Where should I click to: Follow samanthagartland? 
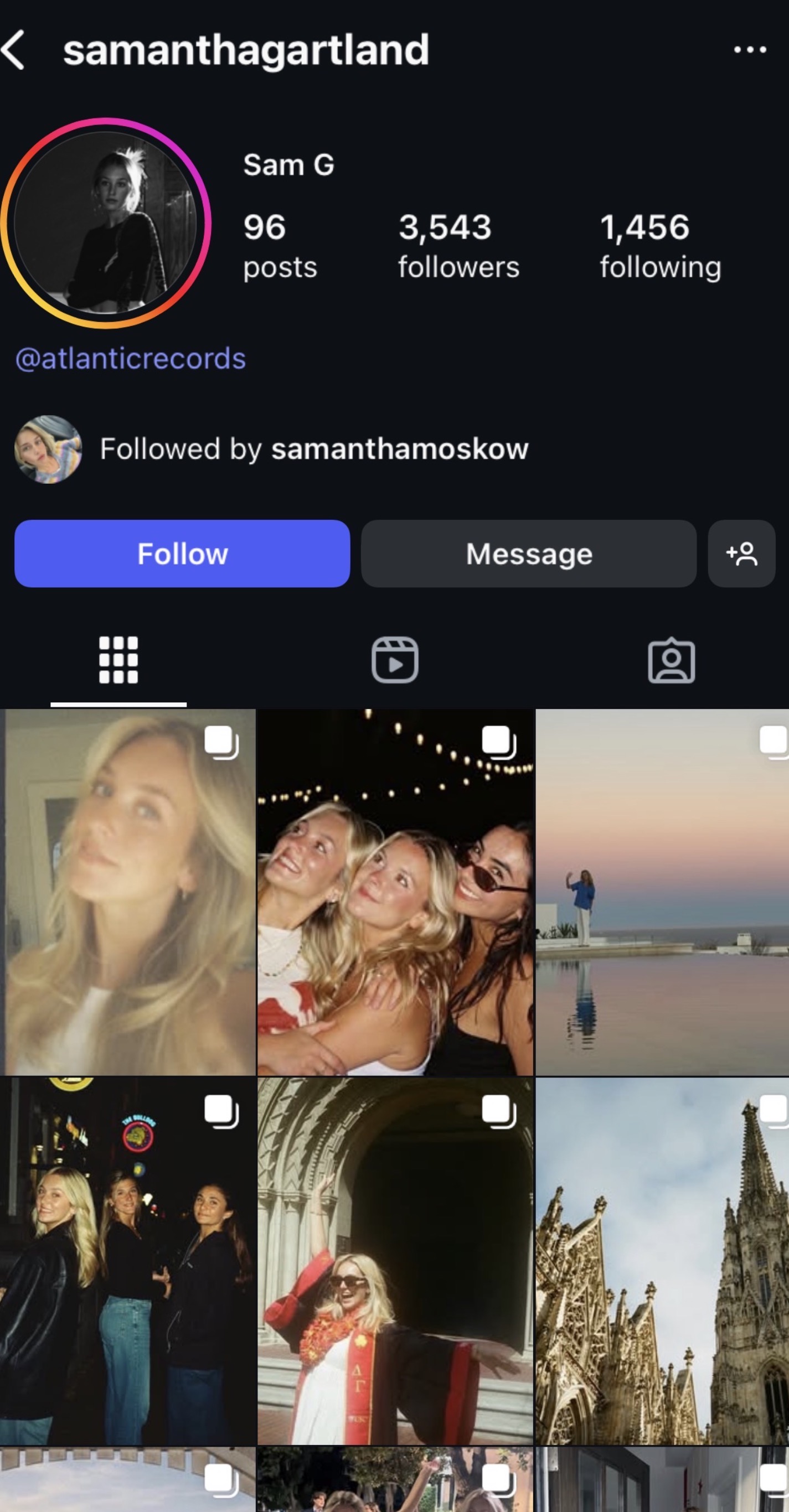coord(182,553)
